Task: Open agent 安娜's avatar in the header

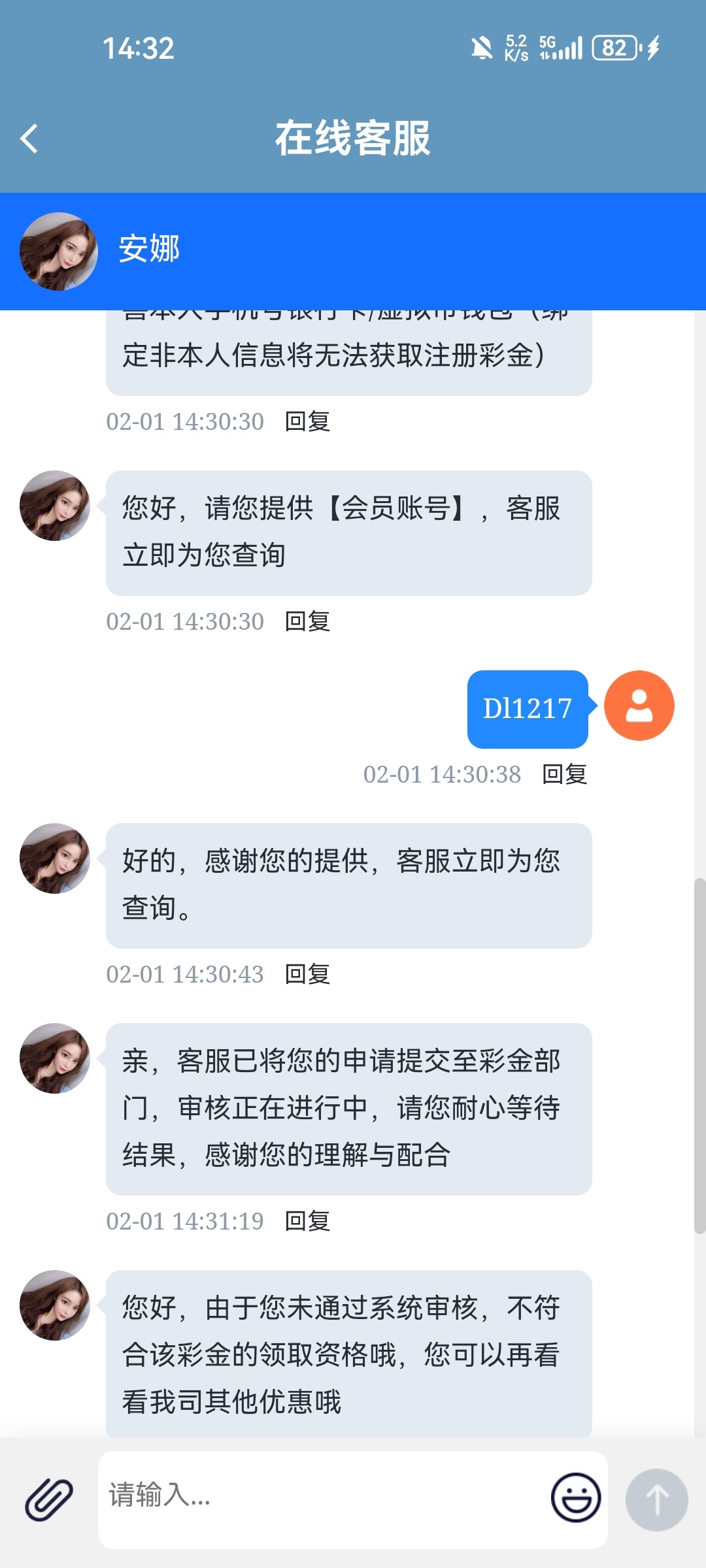Action: [x=59, y=252]
